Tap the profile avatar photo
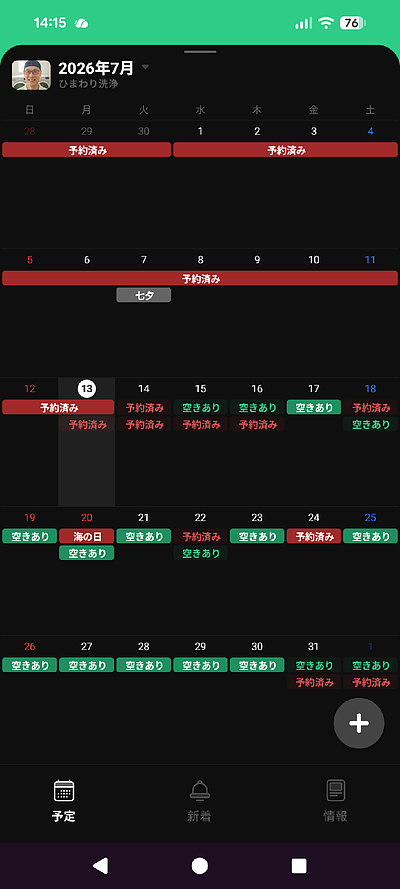The width and height of the screenshot is (400, 889). [x=31, y=75]
